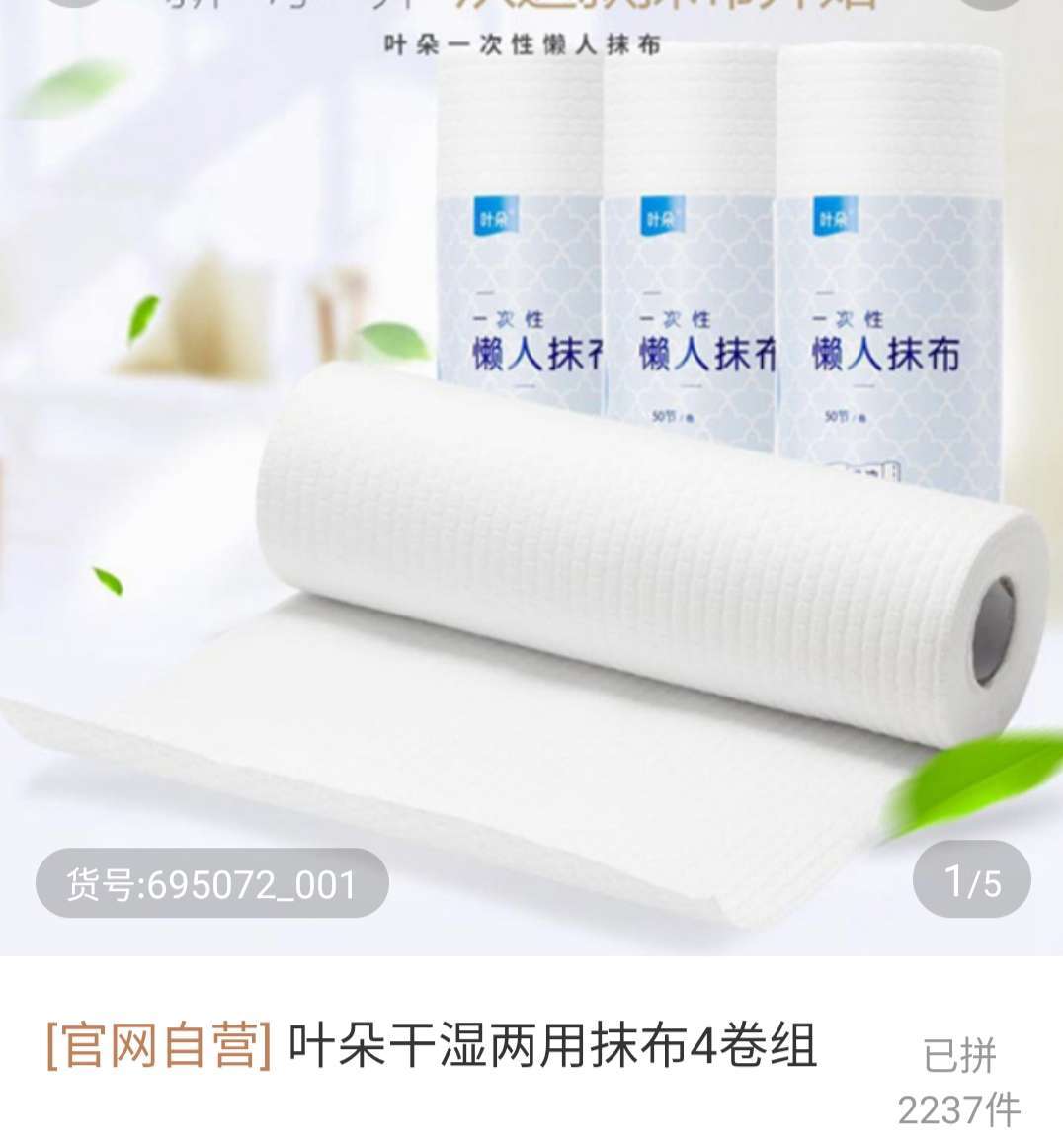The width and height of the screenshot is (1063, 1148).
Task: Tap the item number 695072_001 badge
Action: [211, 882]
